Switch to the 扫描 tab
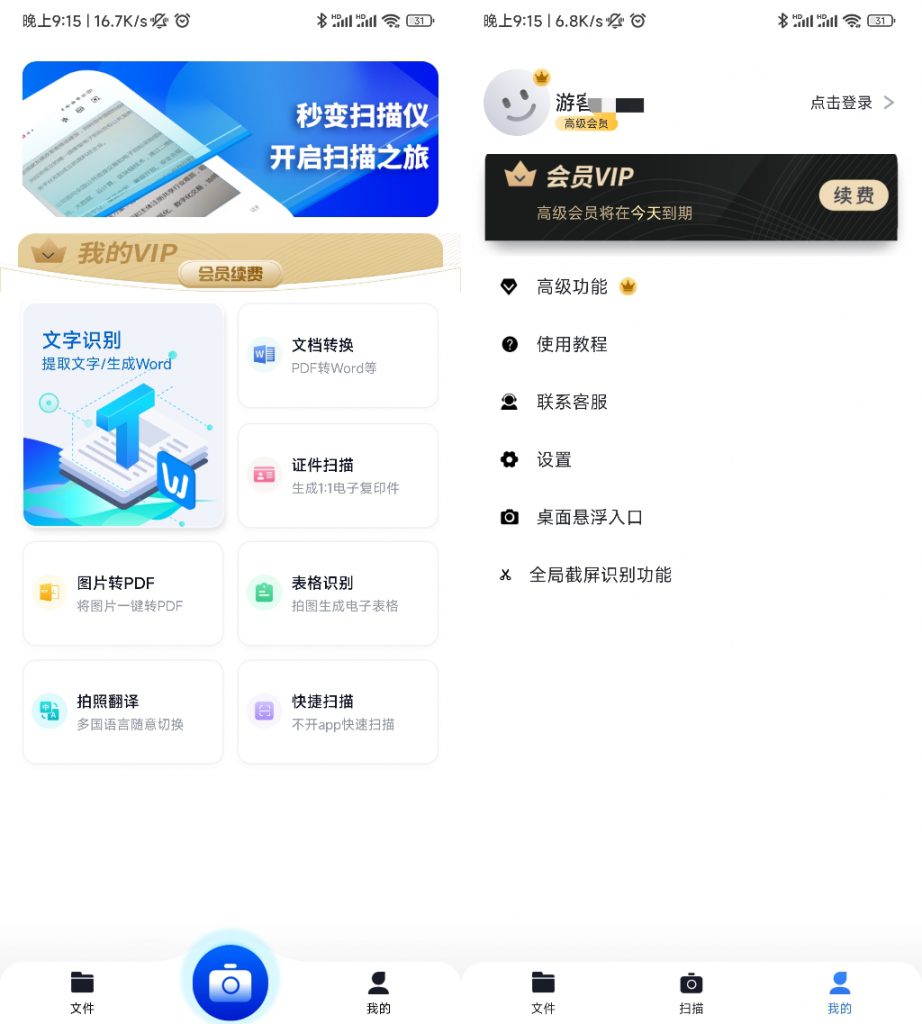The width and height of the screenshot is (922, 1024). [x=691, y=993]
